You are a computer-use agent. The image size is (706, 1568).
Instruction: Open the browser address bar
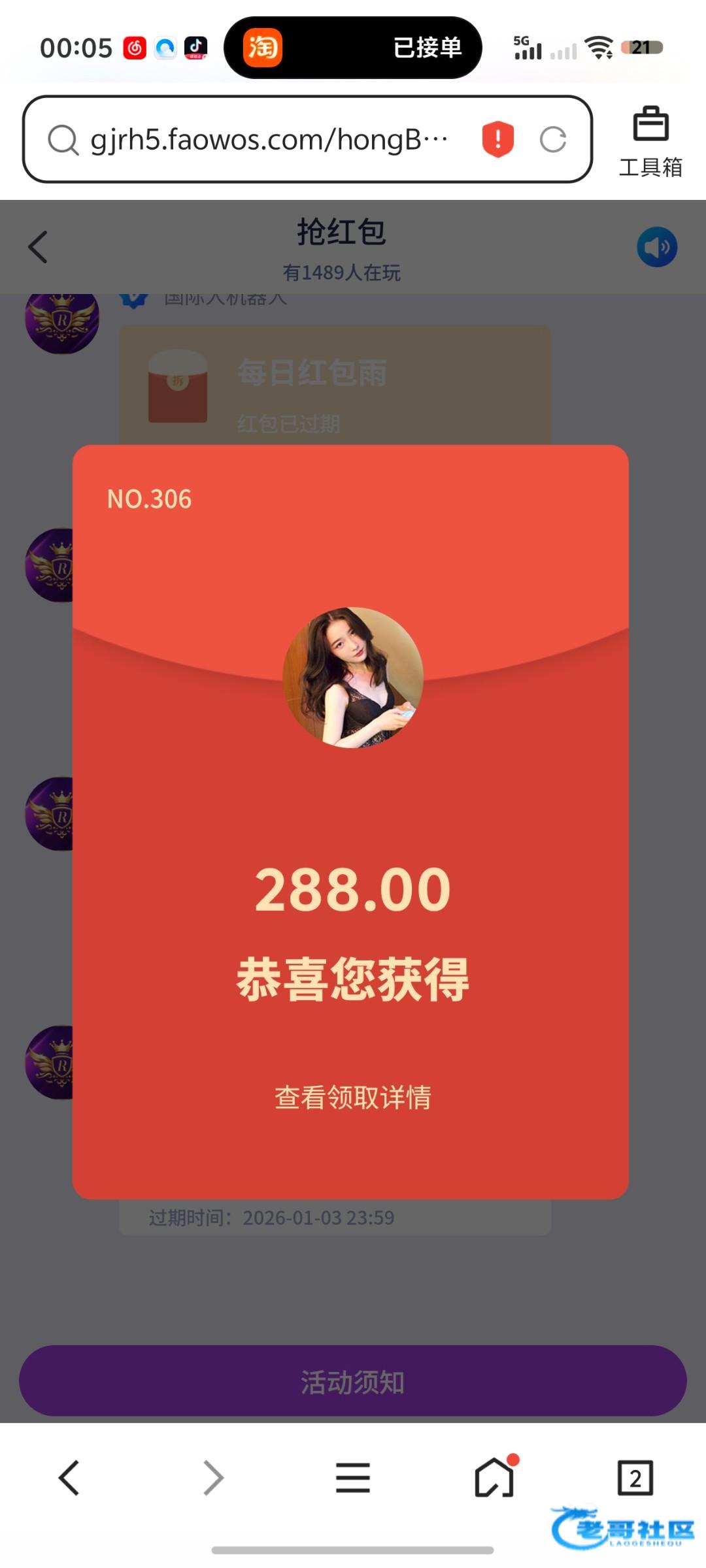[x=268, y=140]
